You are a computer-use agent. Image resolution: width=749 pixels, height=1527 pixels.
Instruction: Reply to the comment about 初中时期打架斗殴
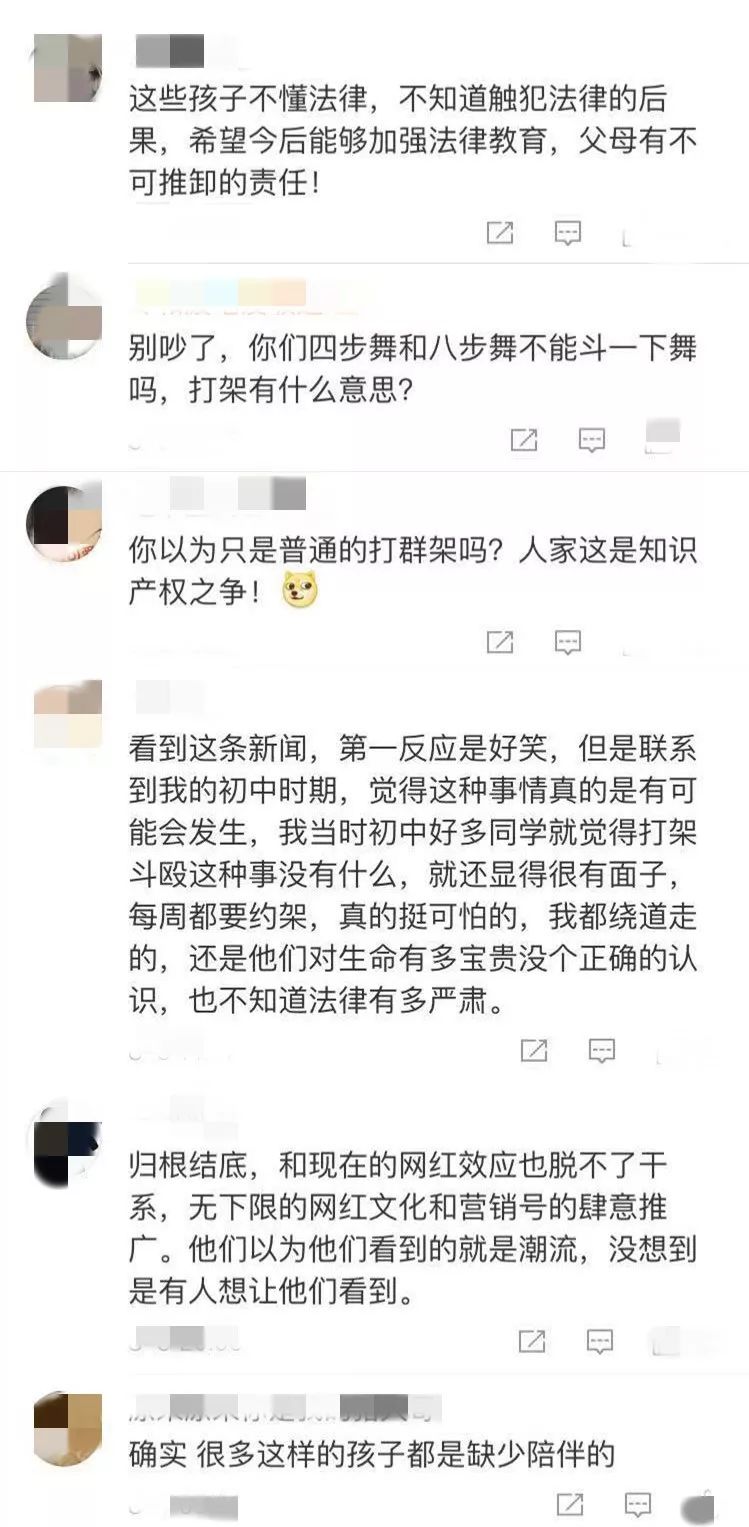pos(601,1049)
